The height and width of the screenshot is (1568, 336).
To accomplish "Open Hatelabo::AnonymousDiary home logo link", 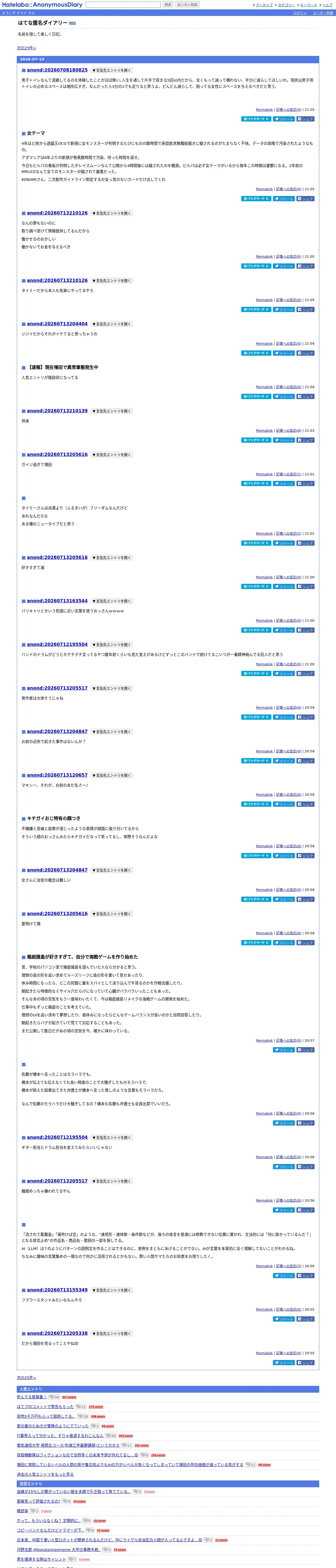I will (42, 5).
